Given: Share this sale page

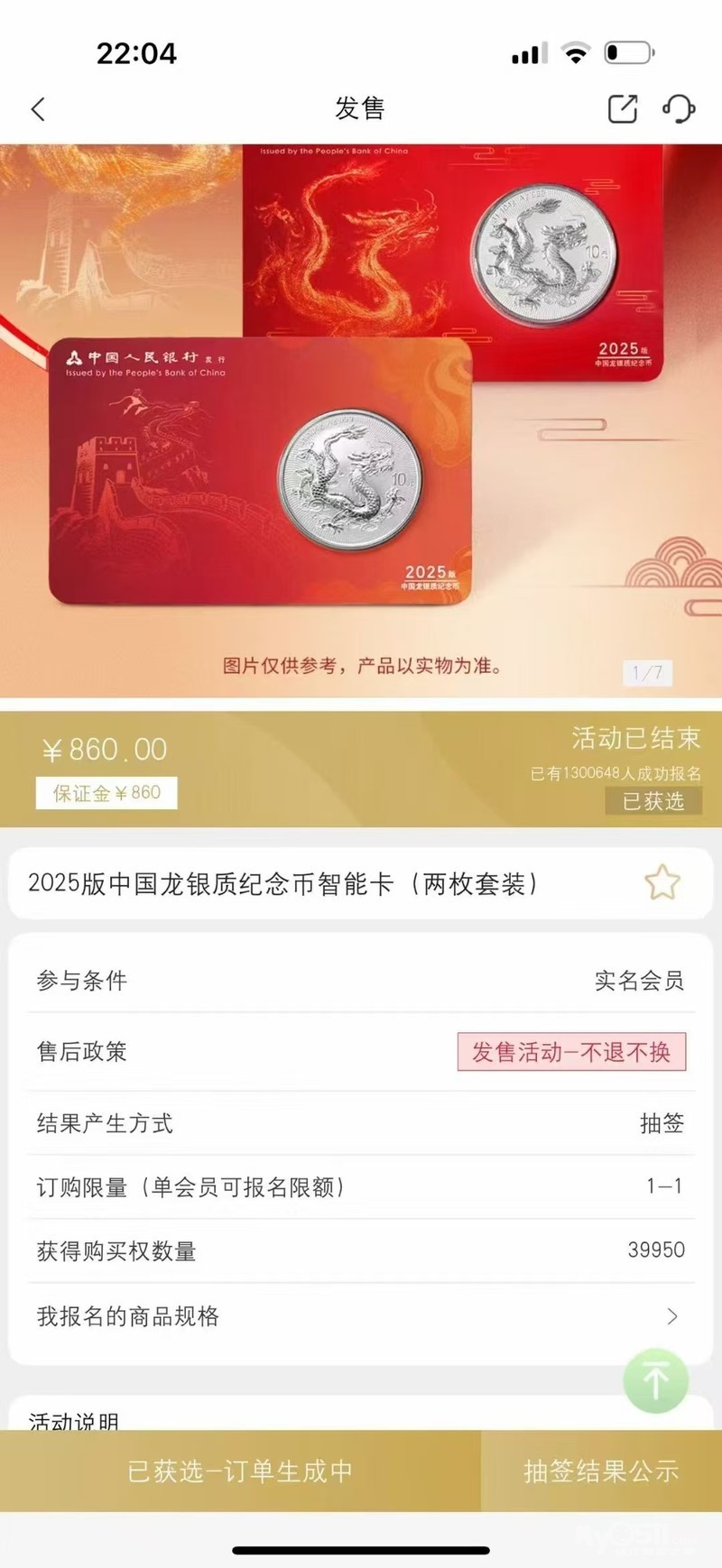Looking at the screenshot, I should coord(623,109).
